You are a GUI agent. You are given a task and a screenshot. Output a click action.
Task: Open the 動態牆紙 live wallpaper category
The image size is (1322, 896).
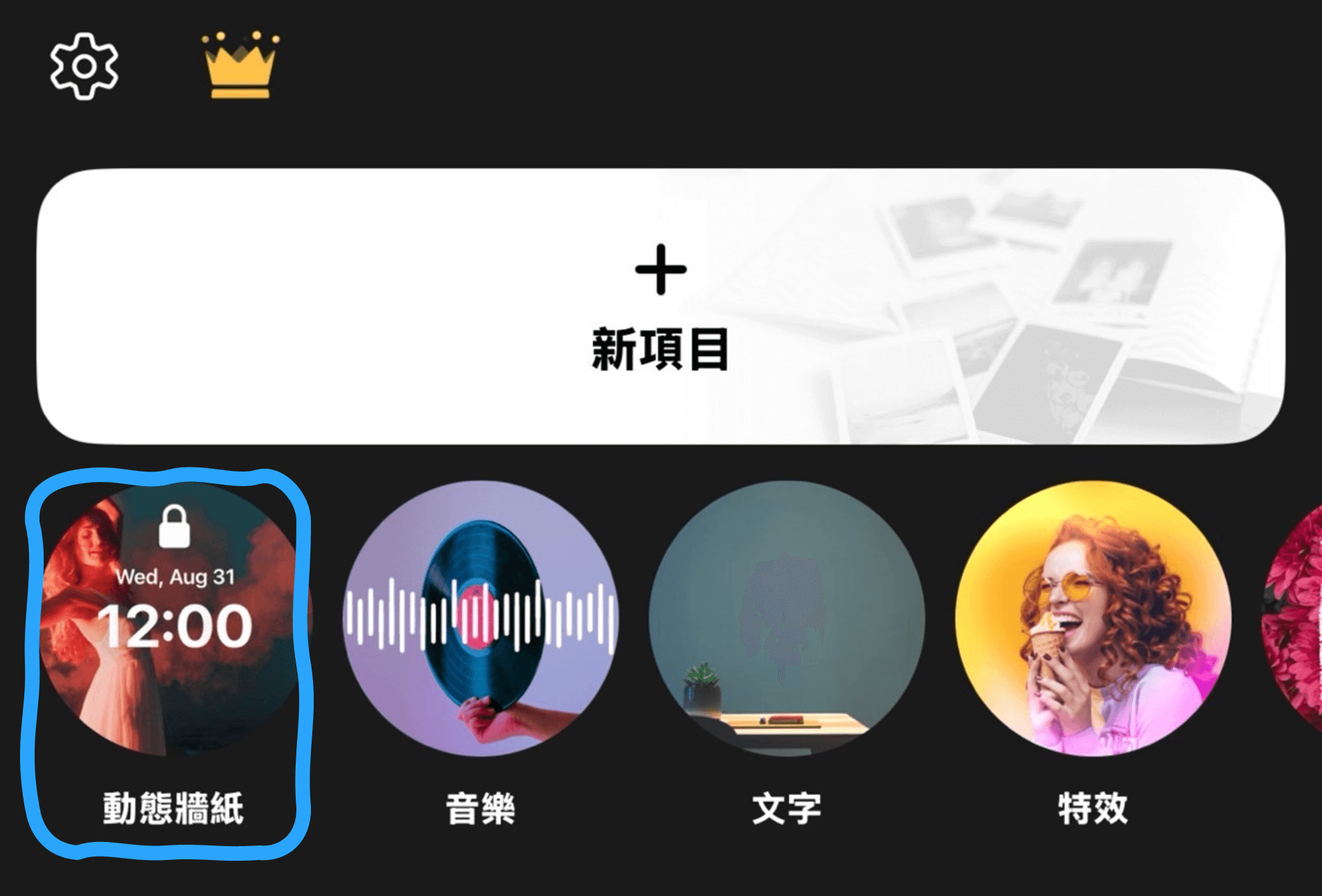point(173,620)
